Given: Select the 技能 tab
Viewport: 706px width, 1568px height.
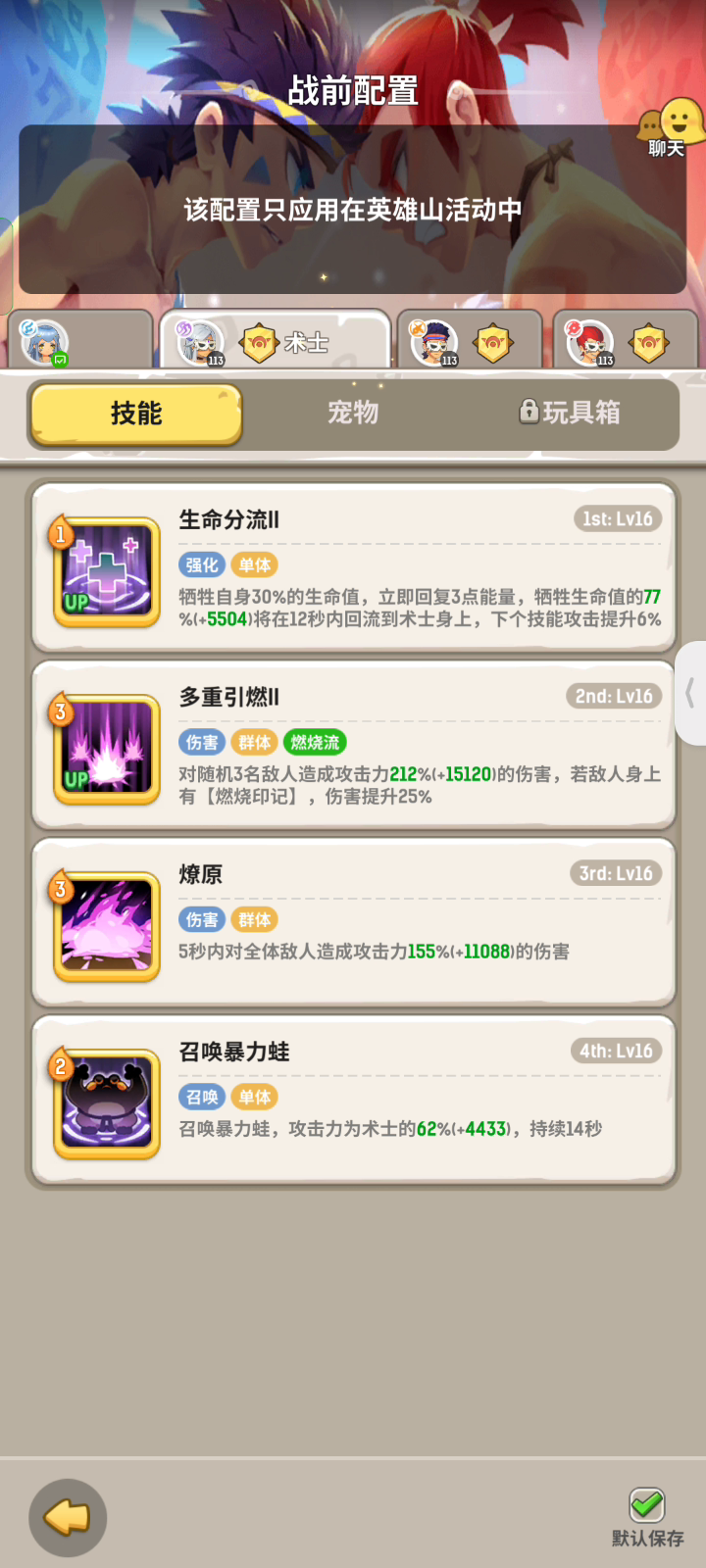Looking at the screenshot, I should pos(136,414).
